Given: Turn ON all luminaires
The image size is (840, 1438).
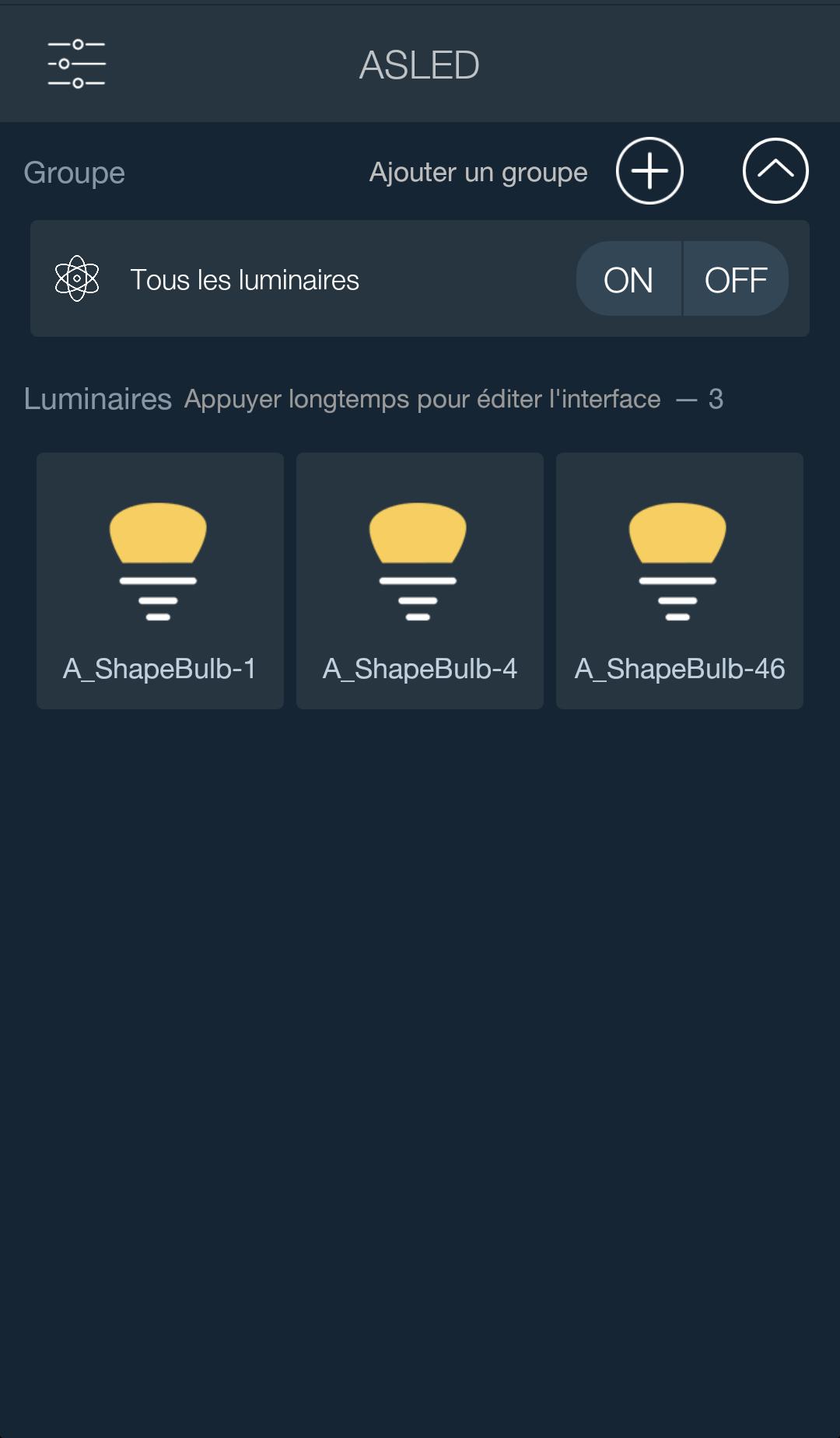Looking at the screenshot, I should pos(628,279).
